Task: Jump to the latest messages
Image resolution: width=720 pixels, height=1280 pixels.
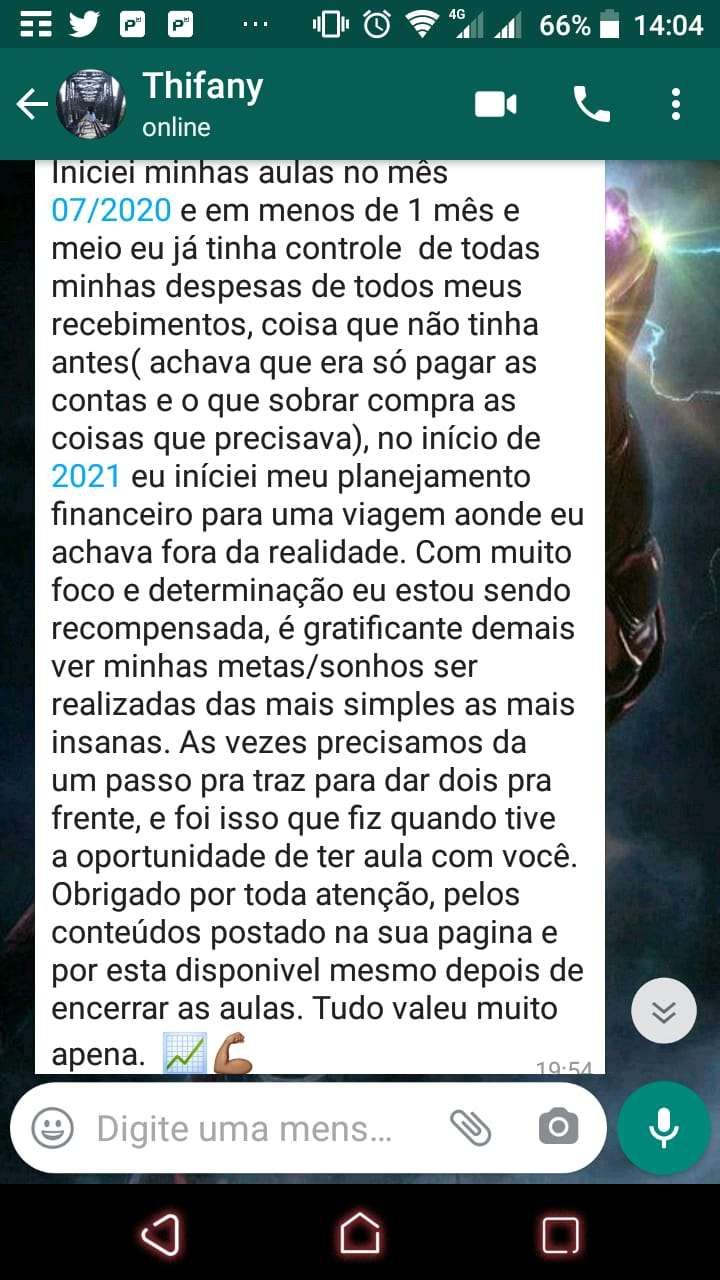Action: point(663,1012)
